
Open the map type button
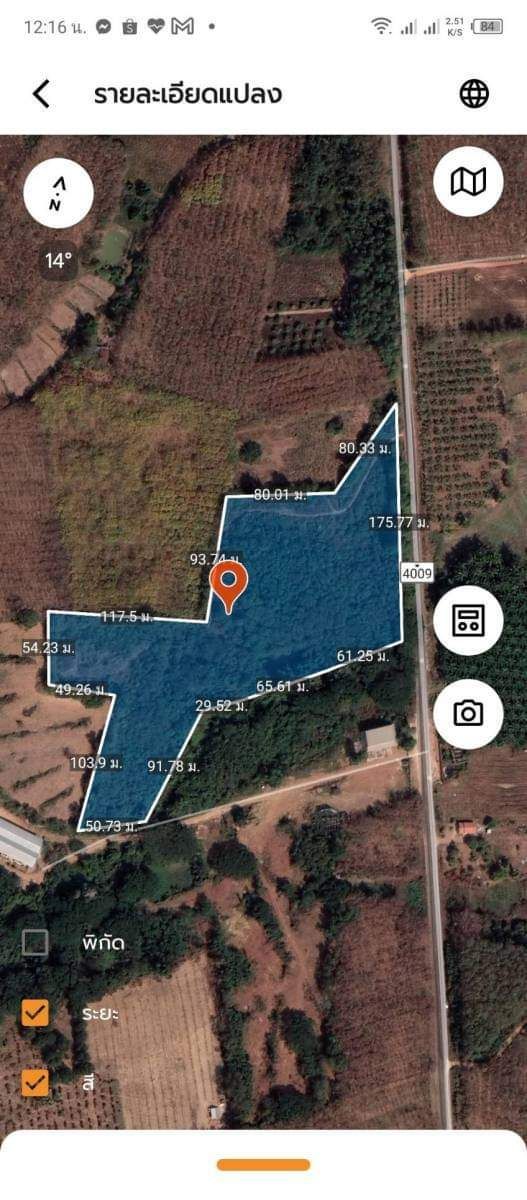(x=468, y=182)
